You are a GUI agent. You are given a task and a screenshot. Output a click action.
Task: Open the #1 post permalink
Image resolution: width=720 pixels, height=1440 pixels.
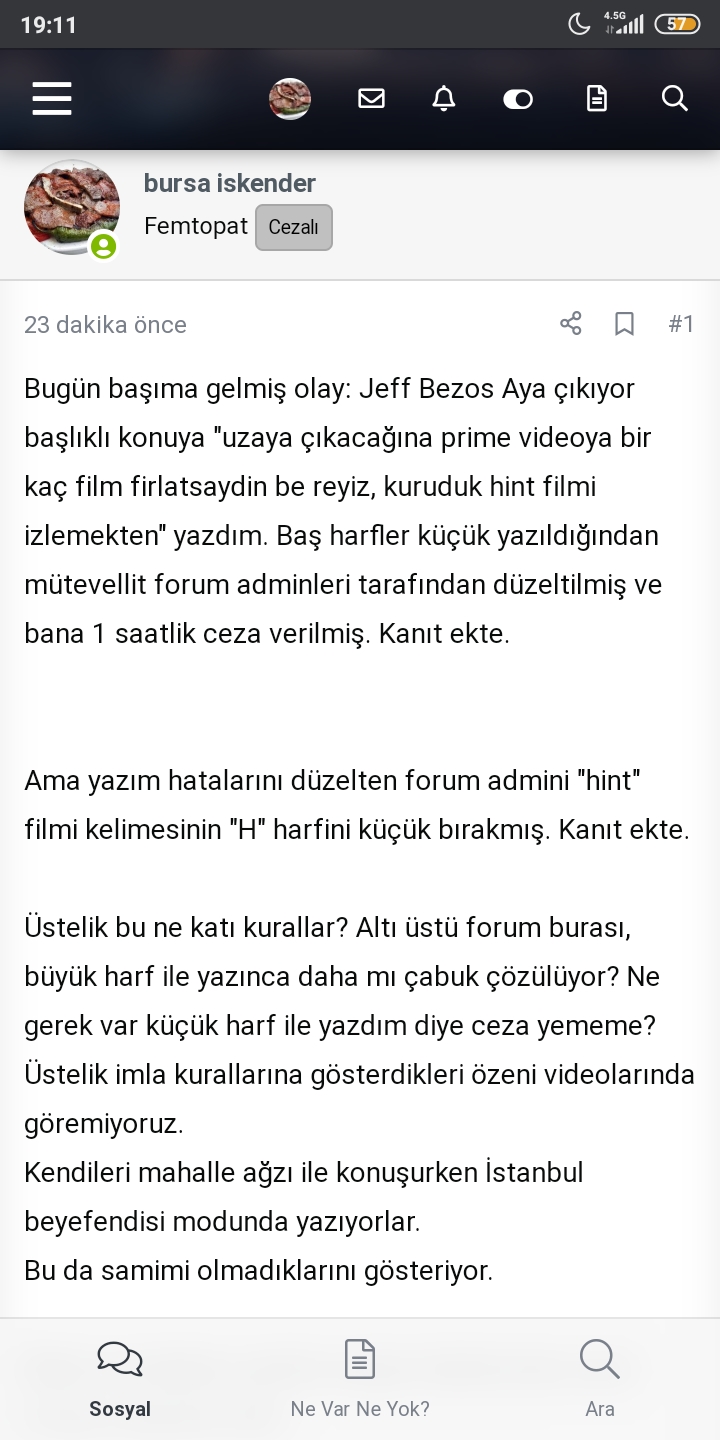click(681, 324)
